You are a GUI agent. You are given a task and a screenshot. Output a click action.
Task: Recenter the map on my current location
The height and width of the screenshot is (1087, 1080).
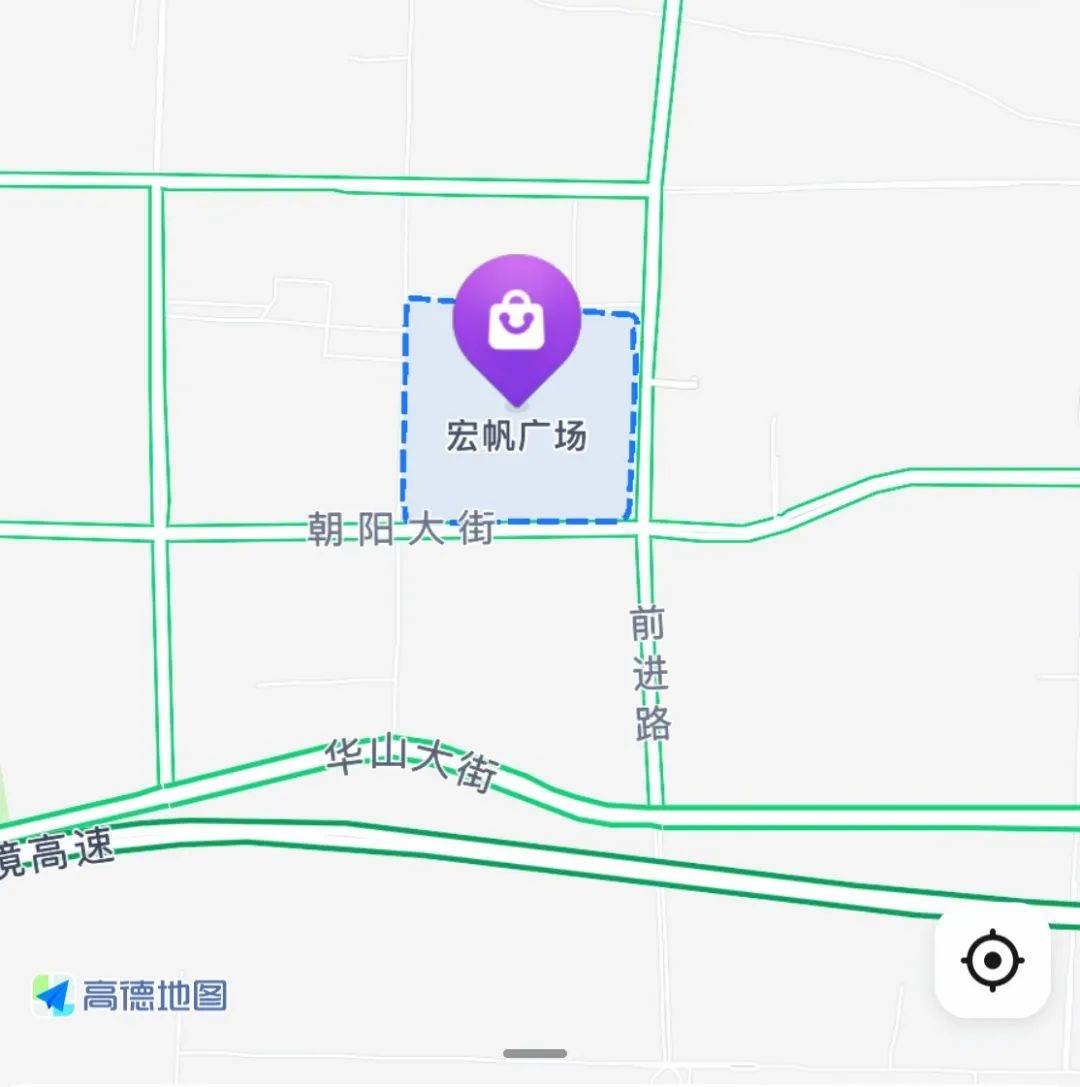[992, 960]
